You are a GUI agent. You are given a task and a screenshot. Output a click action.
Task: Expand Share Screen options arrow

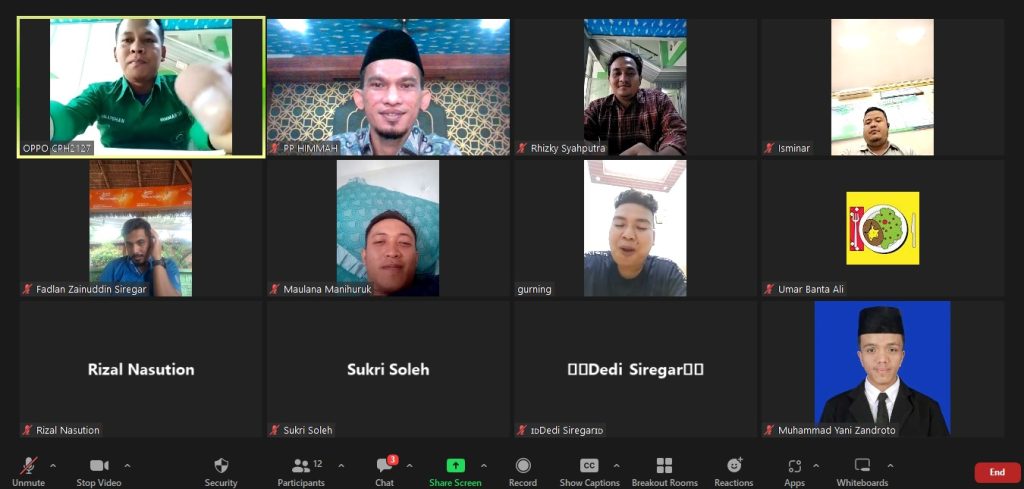pos(484,465)
